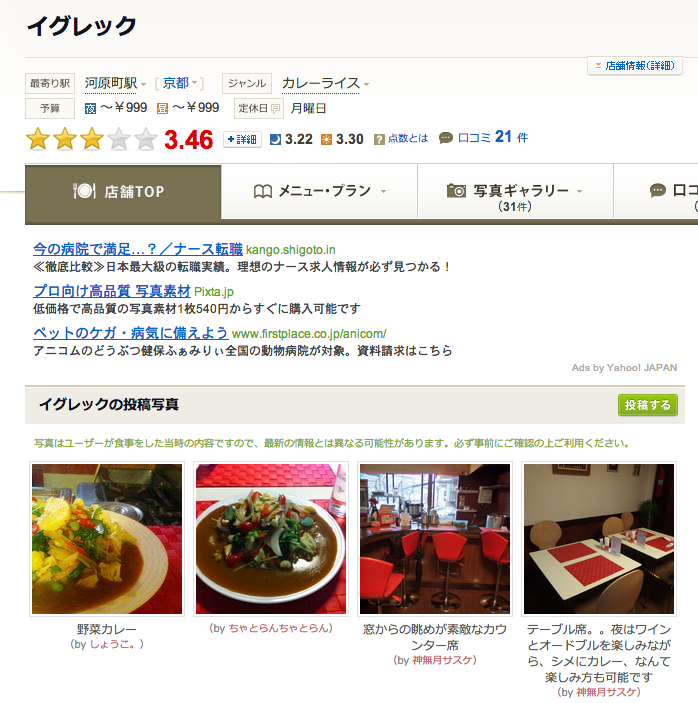Open 写真ギャラリー tab
Screen dimensions: 698x703
click(x=514, y=191)
